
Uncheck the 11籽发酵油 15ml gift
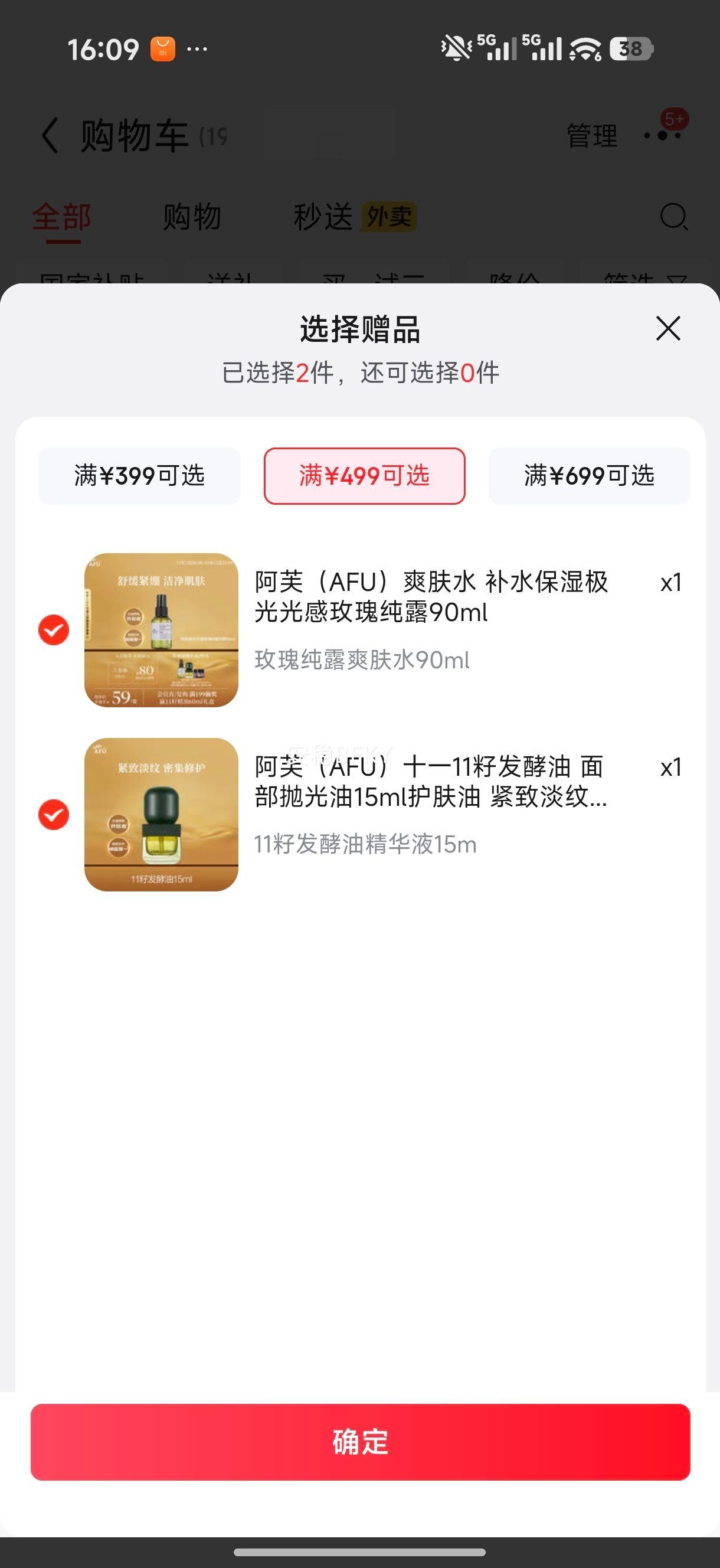54,815
